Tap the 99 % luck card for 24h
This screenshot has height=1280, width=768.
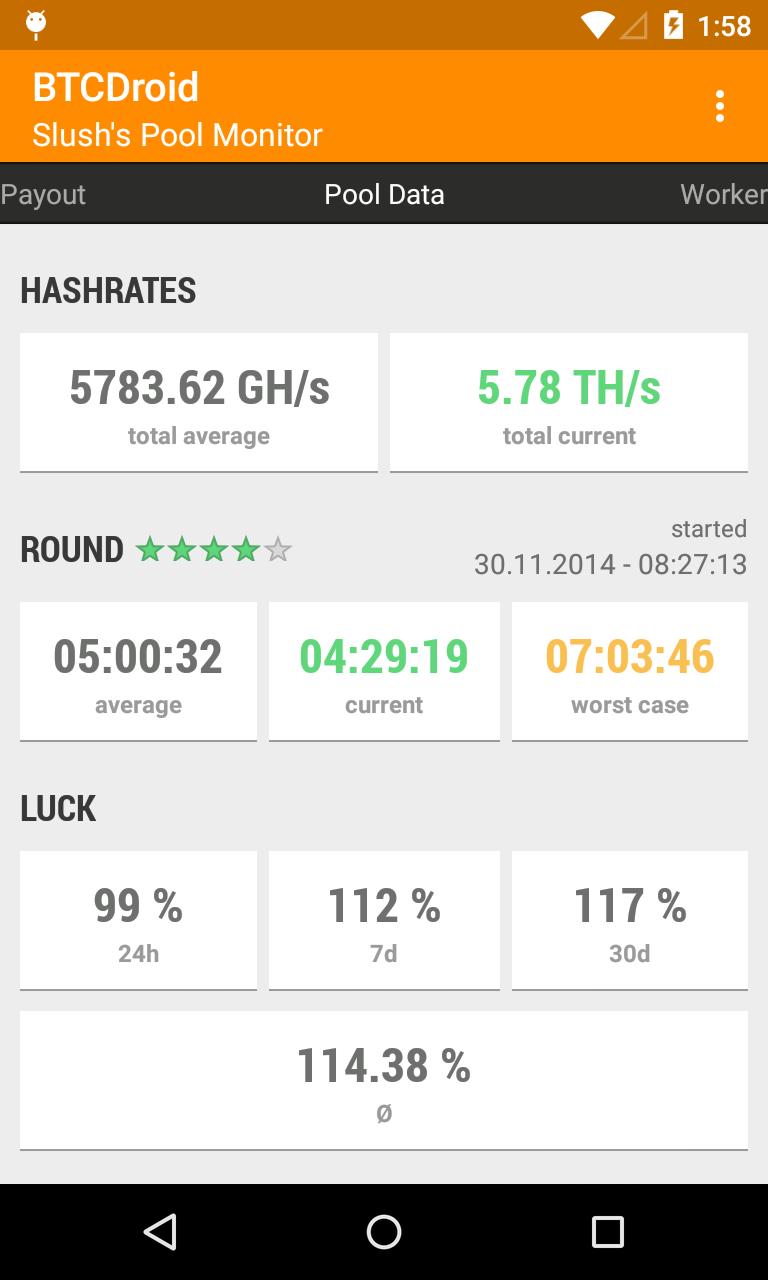click(138, 918)
